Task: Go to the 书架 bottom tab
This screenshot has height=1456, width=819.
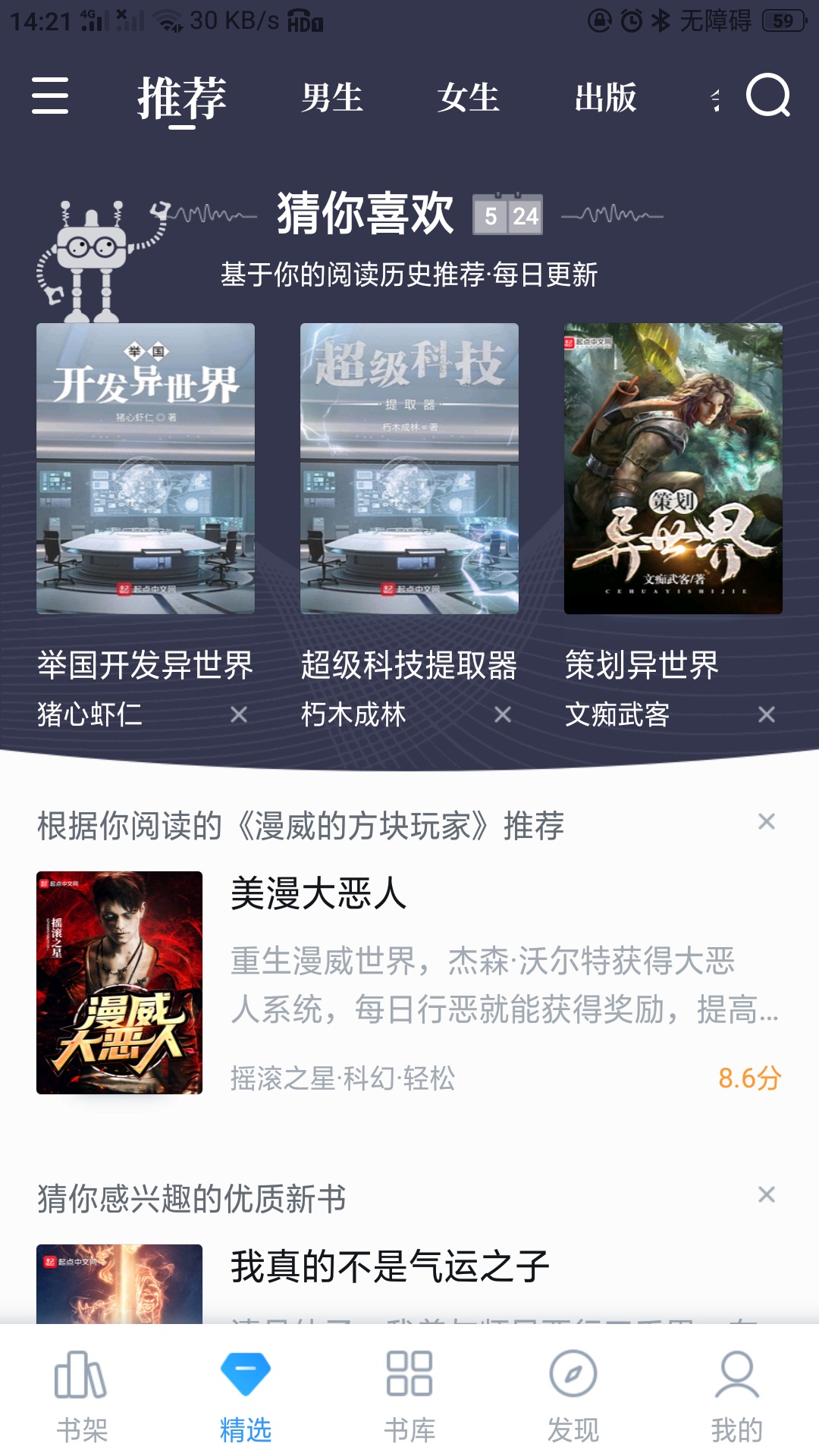Action: pos(82,1395)
